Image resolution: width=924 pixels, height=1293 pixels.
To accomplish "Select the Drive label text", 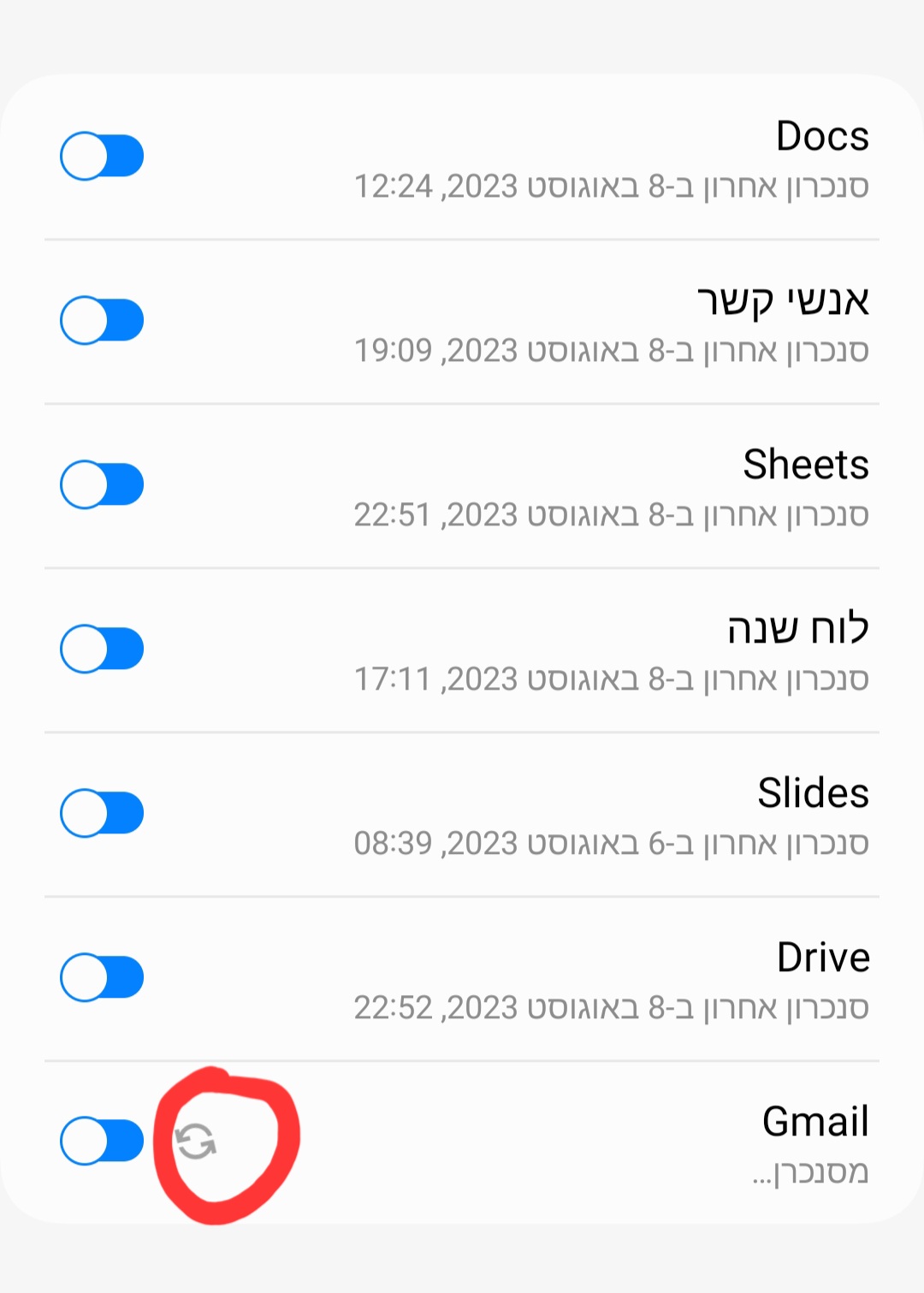I will click(821, 956).
